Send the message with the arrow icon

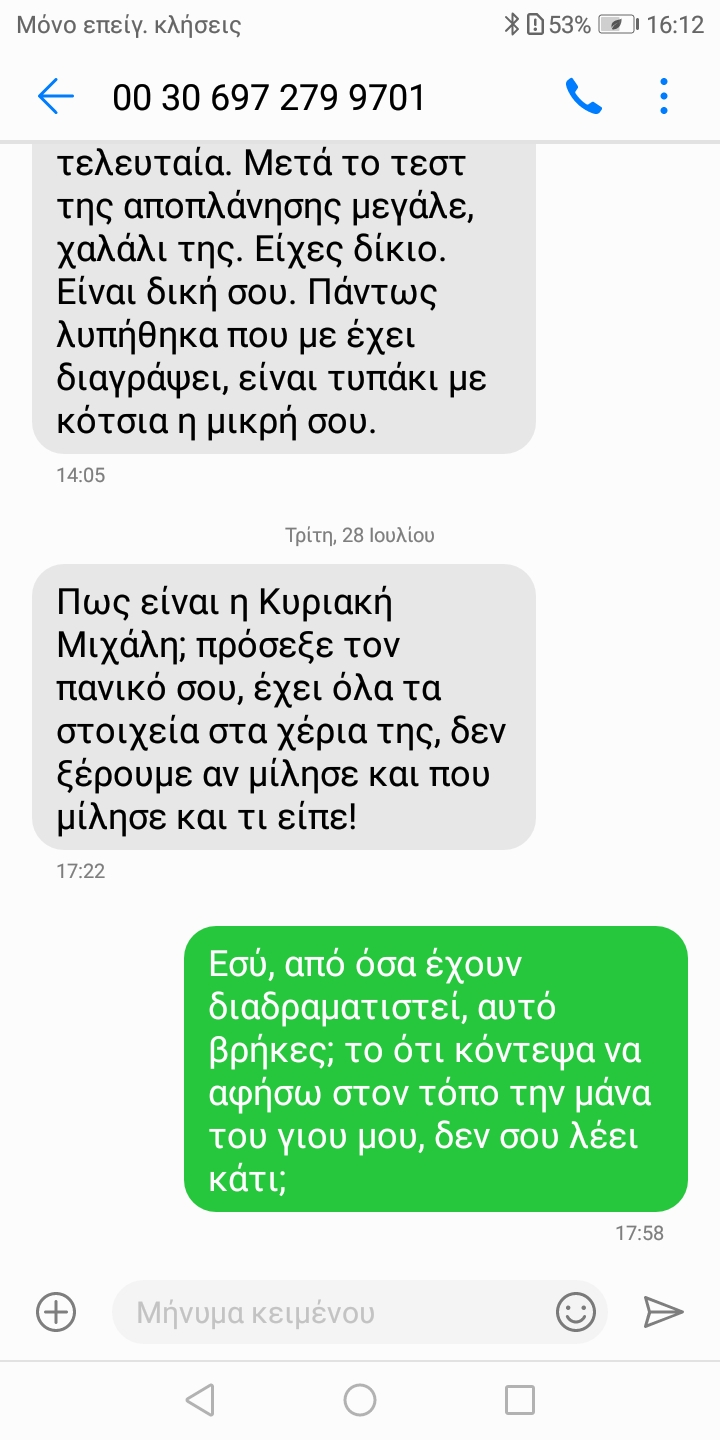(x=663, y=1312)
